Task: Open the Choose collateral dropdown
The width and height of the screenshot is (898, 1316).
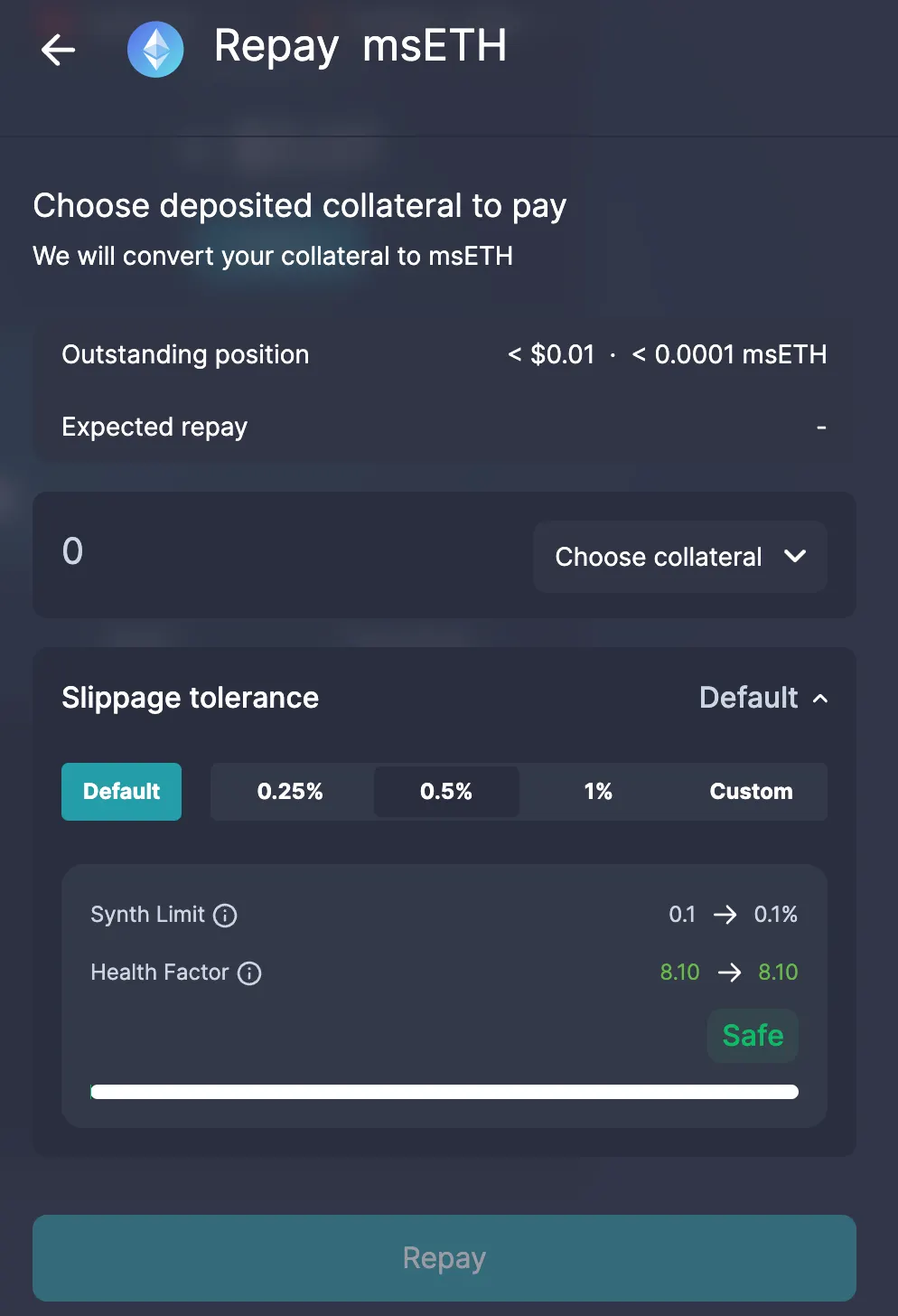Action: (679, 557)
